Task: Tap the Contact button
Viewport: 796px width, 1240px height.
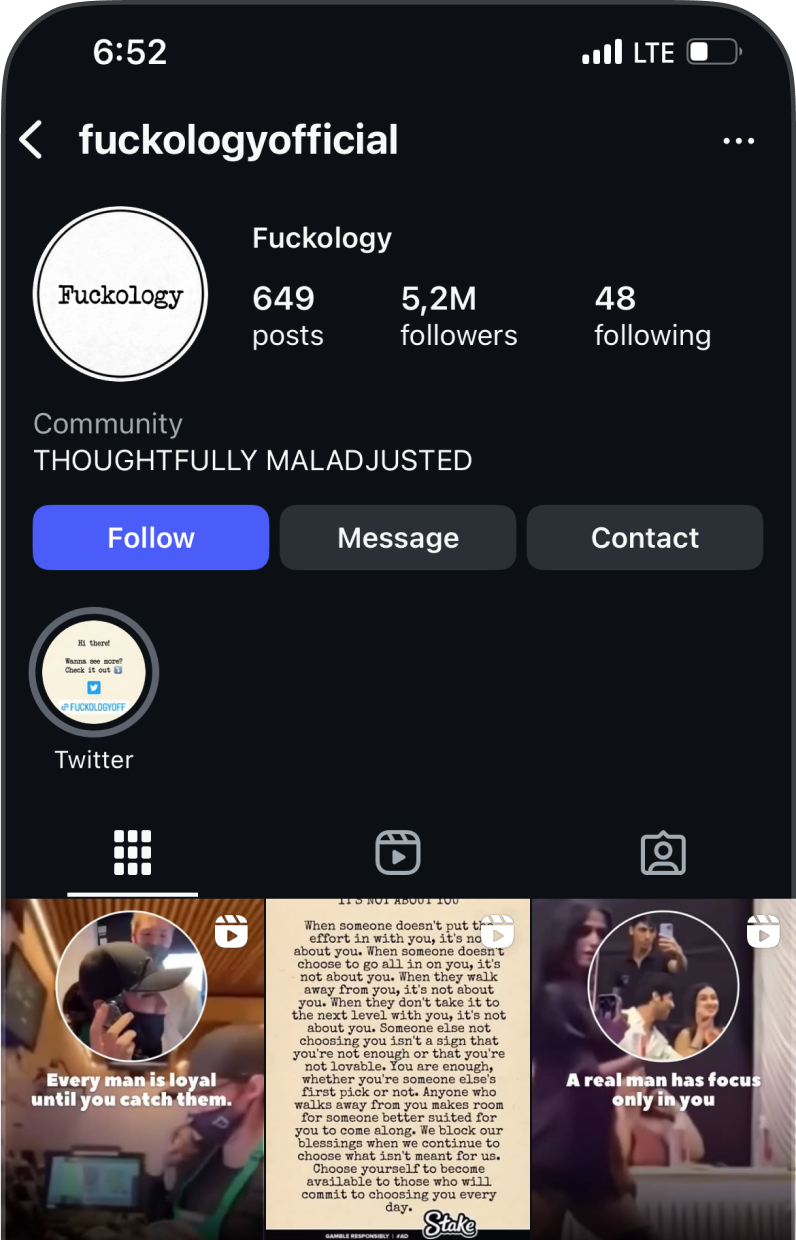Action: tap(645, 538)
